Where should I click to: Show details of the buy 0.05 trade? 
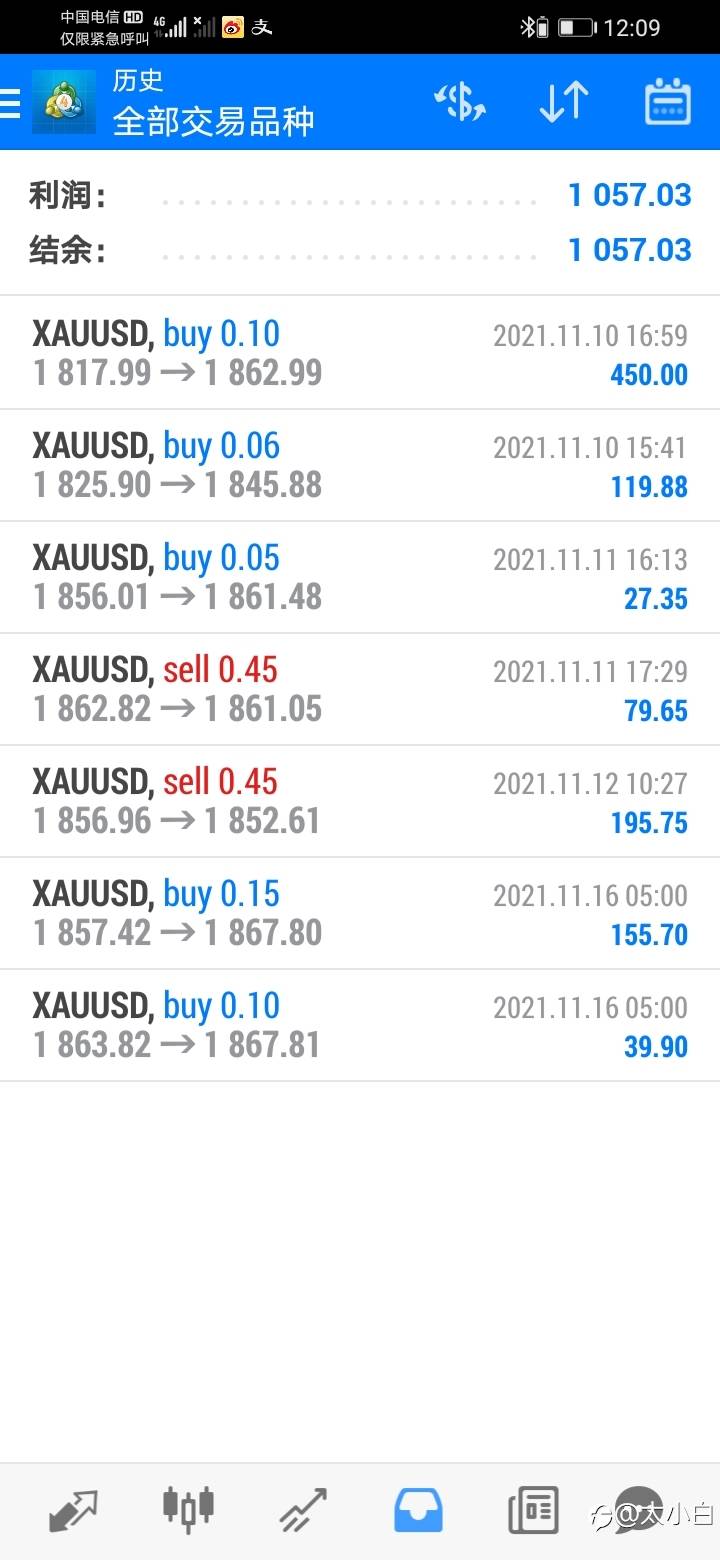point(360,577)
